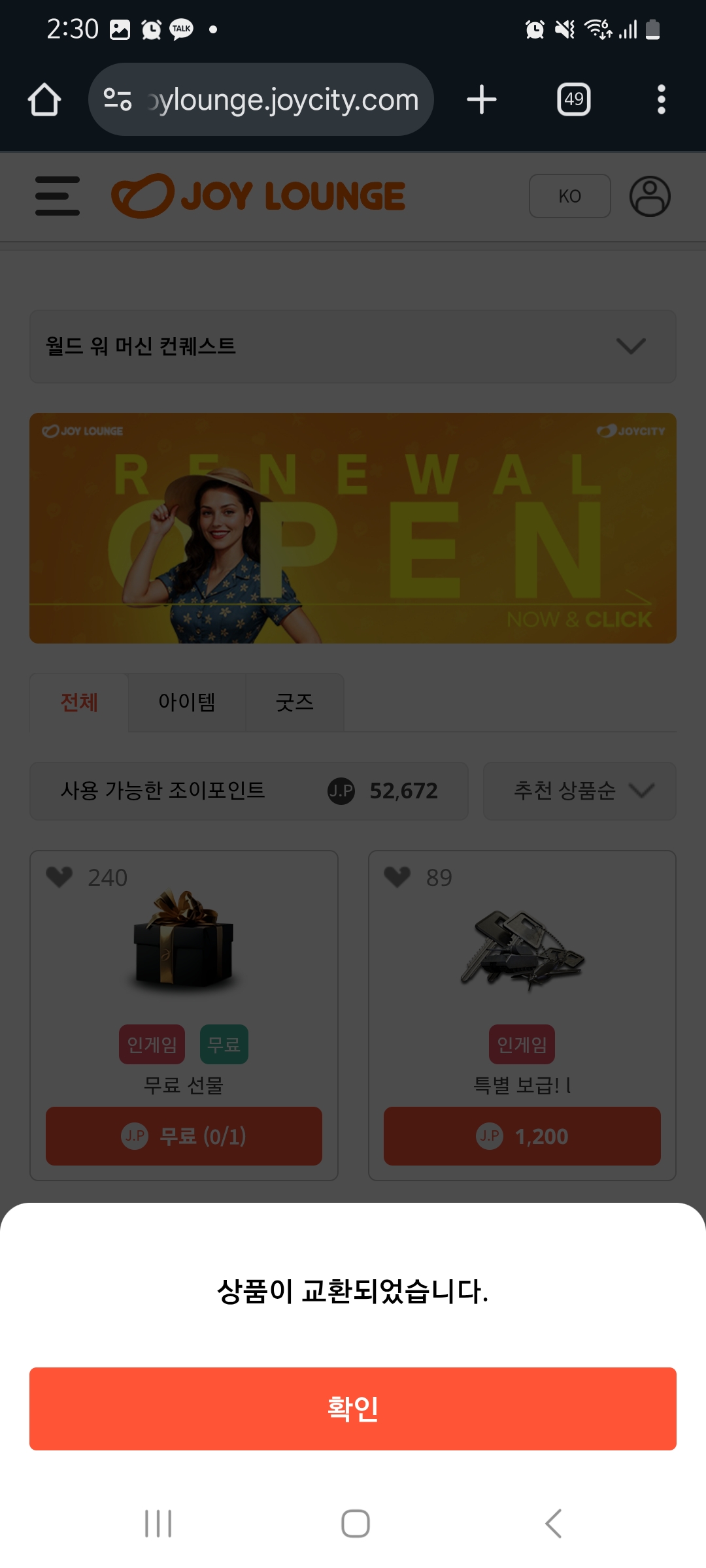The height and width of the screenshot is (1568, 706).
Task: View the 49 open tabs
Action: coord(573,99)
